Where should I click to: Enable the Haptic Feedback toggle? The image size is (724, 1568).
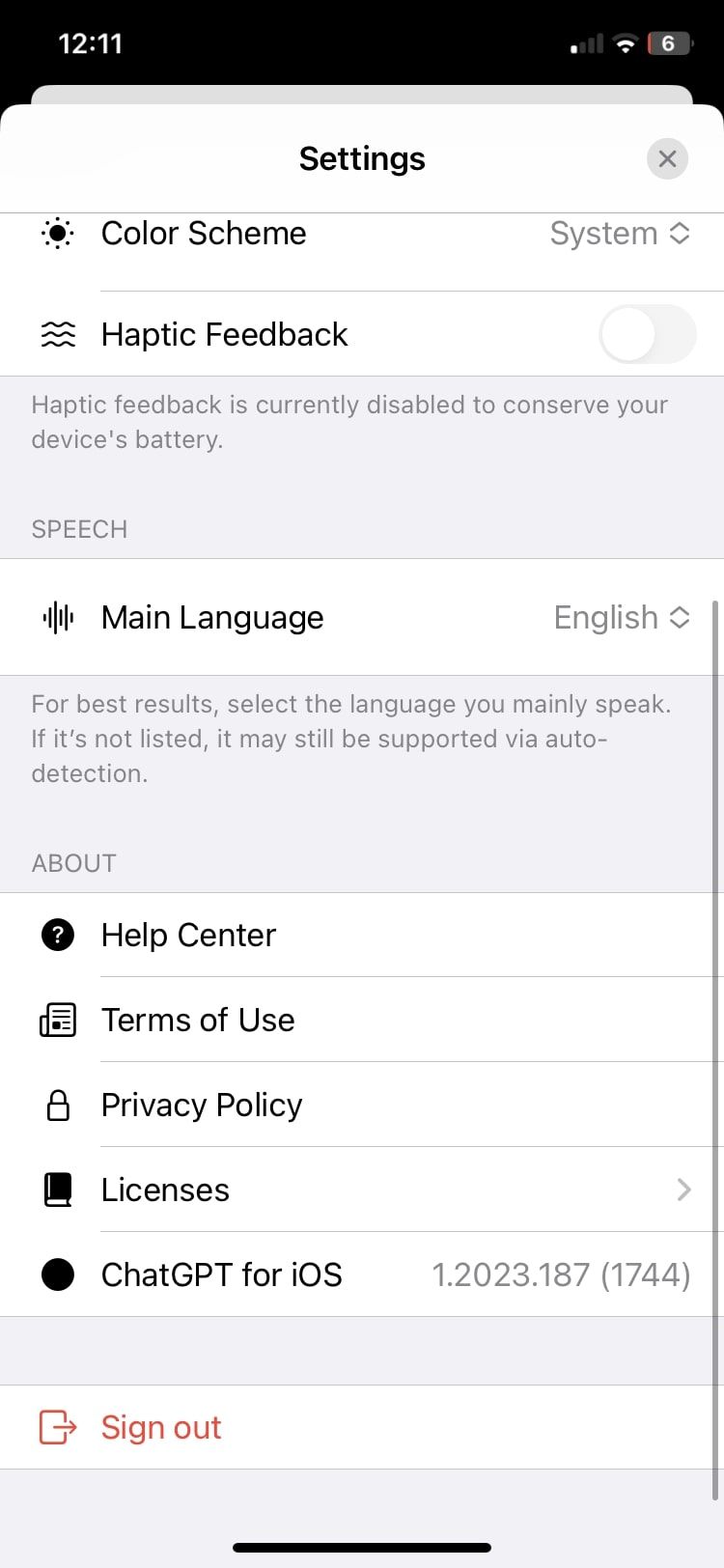(x=647, y=334)
